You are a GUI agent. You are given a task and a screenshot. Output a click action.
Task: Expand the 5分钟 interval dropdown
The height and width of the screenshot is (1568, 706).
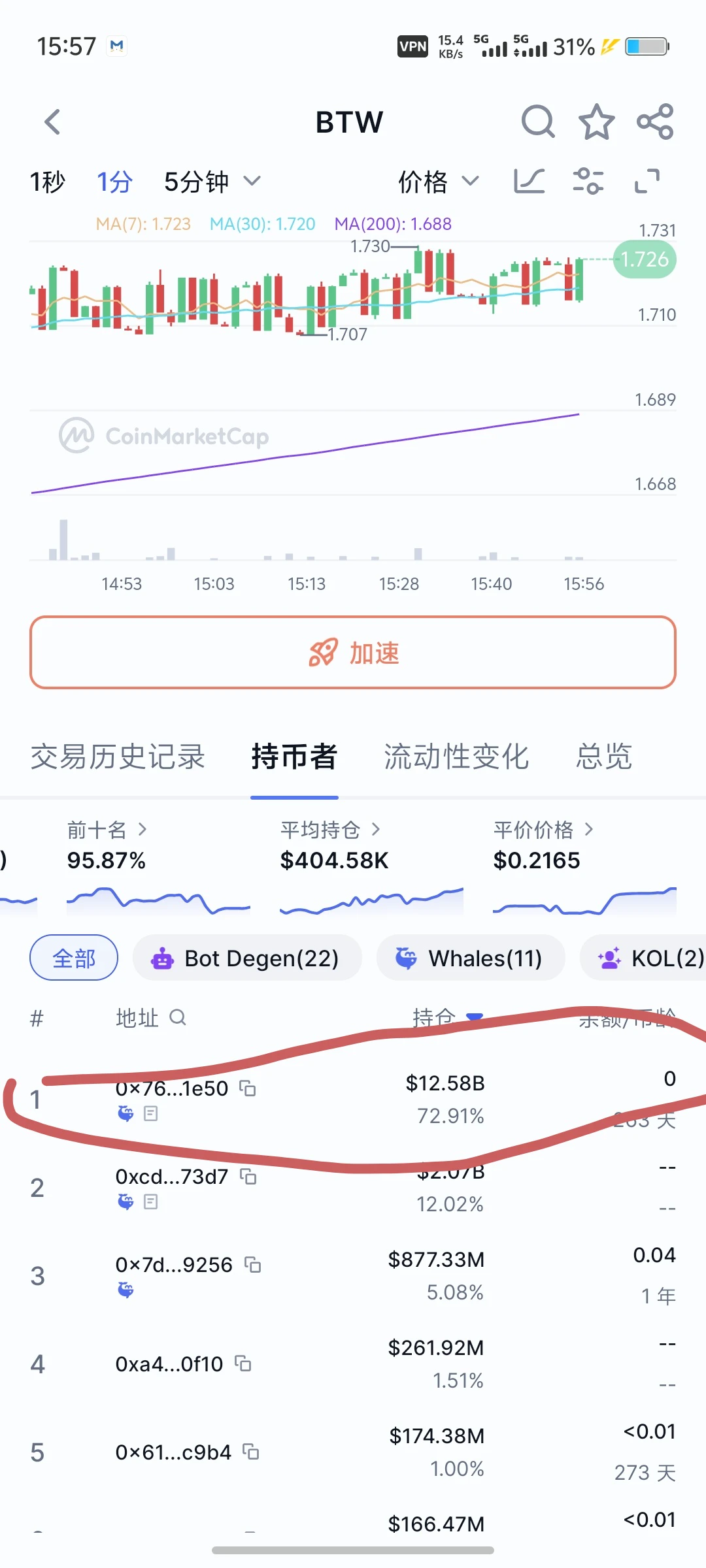[212, 182]
